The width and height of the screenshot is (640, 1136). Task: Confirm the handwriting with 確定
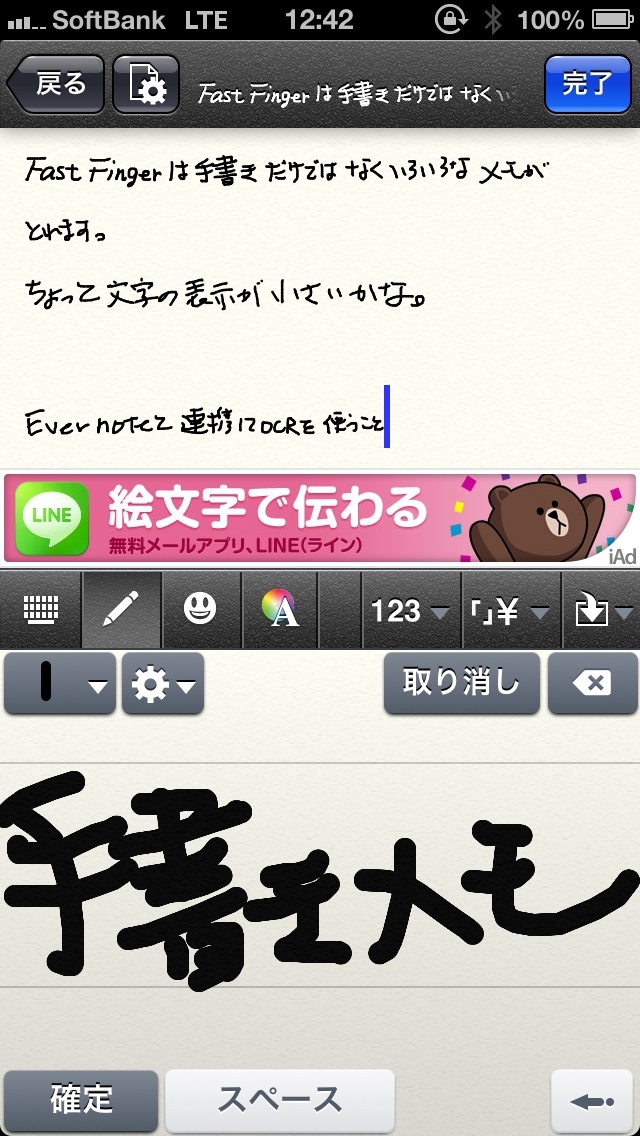pyautogui.click(x=81, y=1100)
